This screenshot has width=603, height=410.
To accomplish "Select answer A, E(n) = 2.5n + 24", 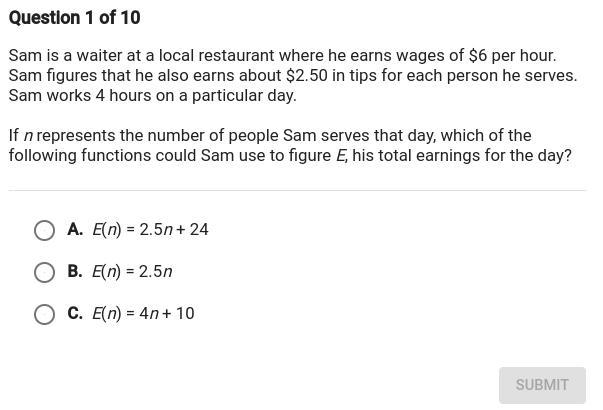I will coord(44,231).
